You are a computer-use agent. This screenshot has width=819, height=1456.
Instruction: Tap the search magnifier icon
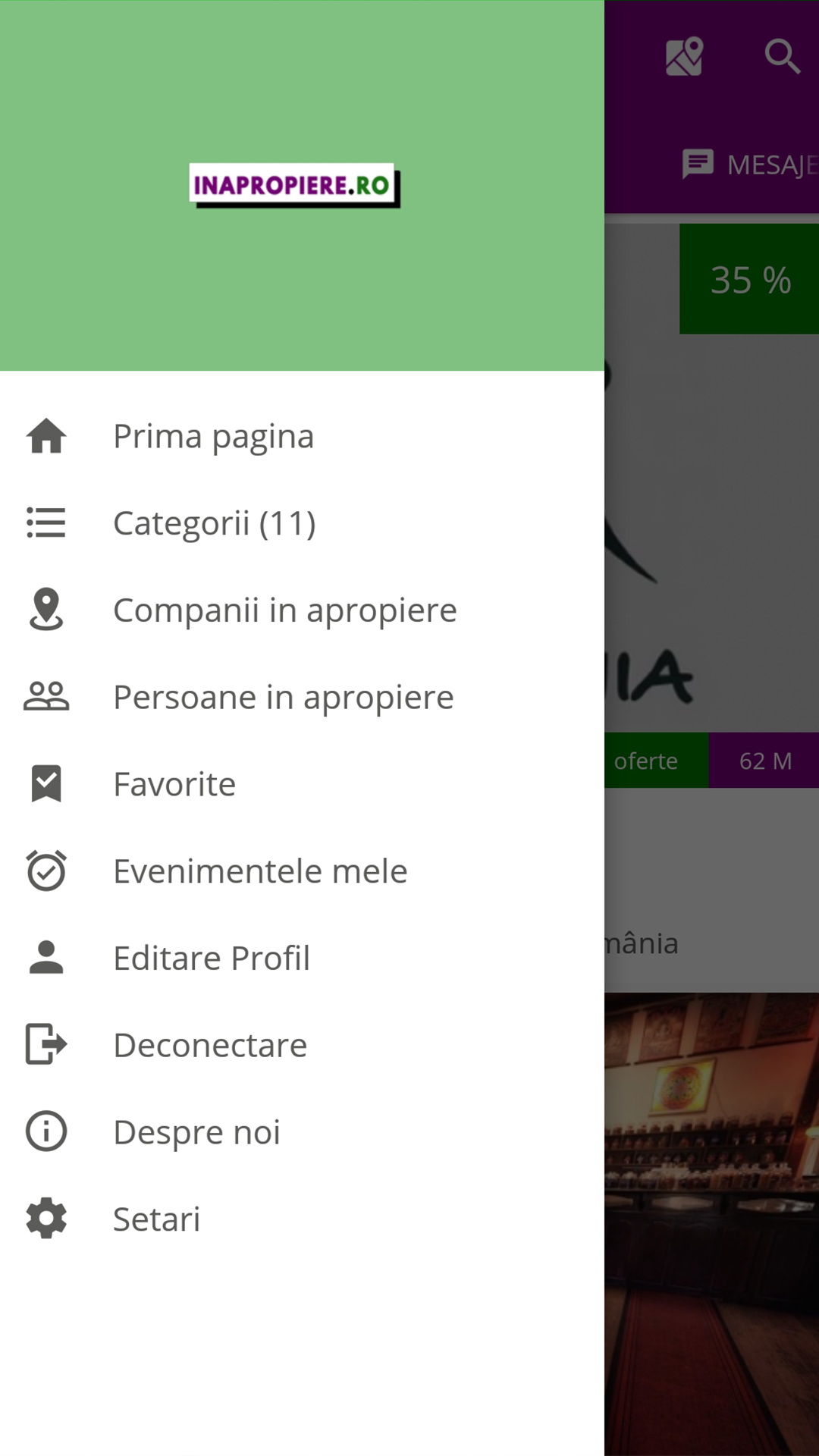[x=782, y=57]
